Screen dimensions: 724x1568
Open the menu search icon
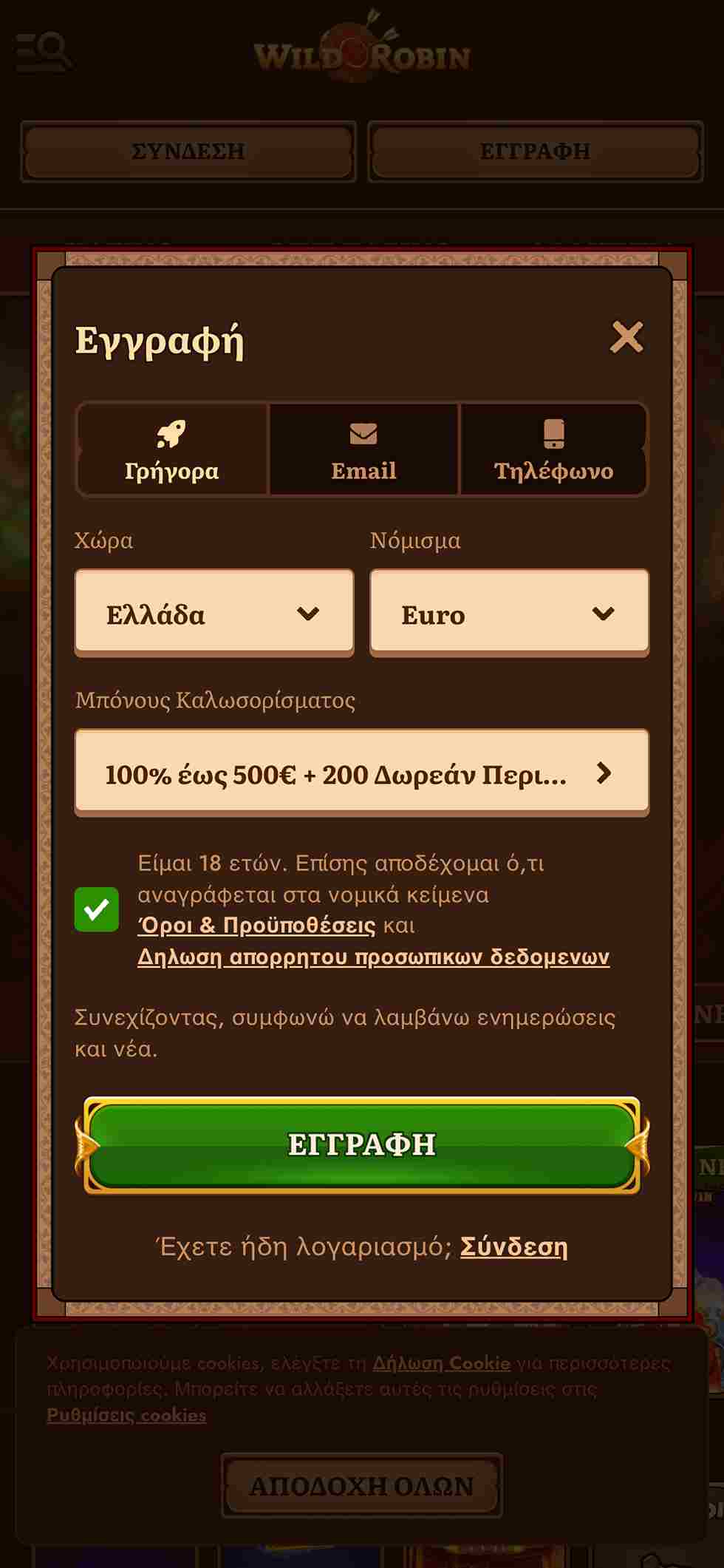coord(44,51)
